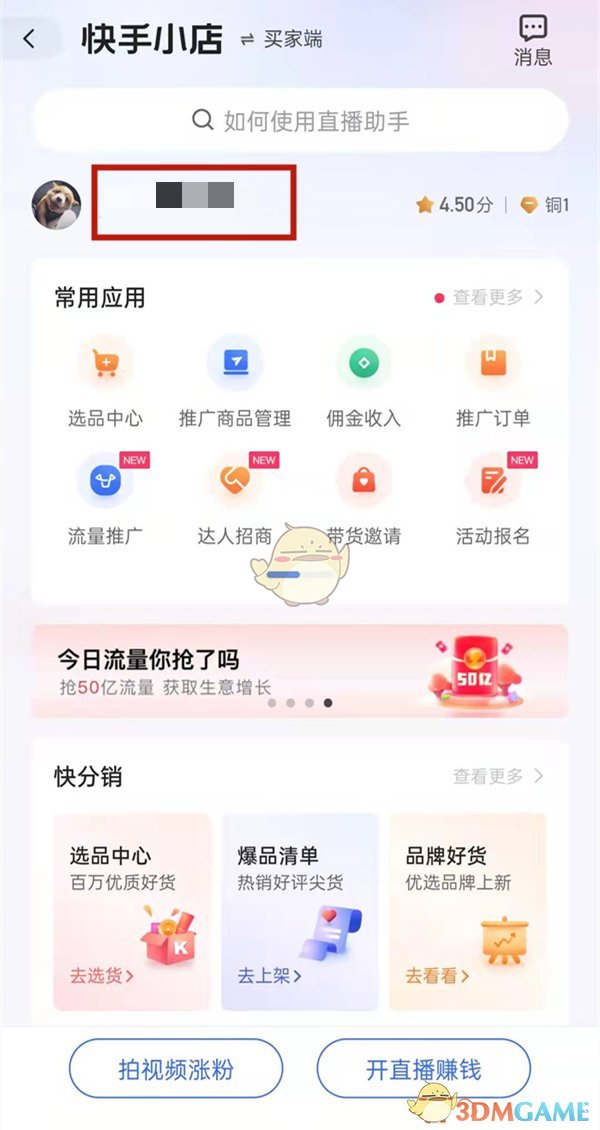Go back with the top-left arrow

click(x=29, y=39)
